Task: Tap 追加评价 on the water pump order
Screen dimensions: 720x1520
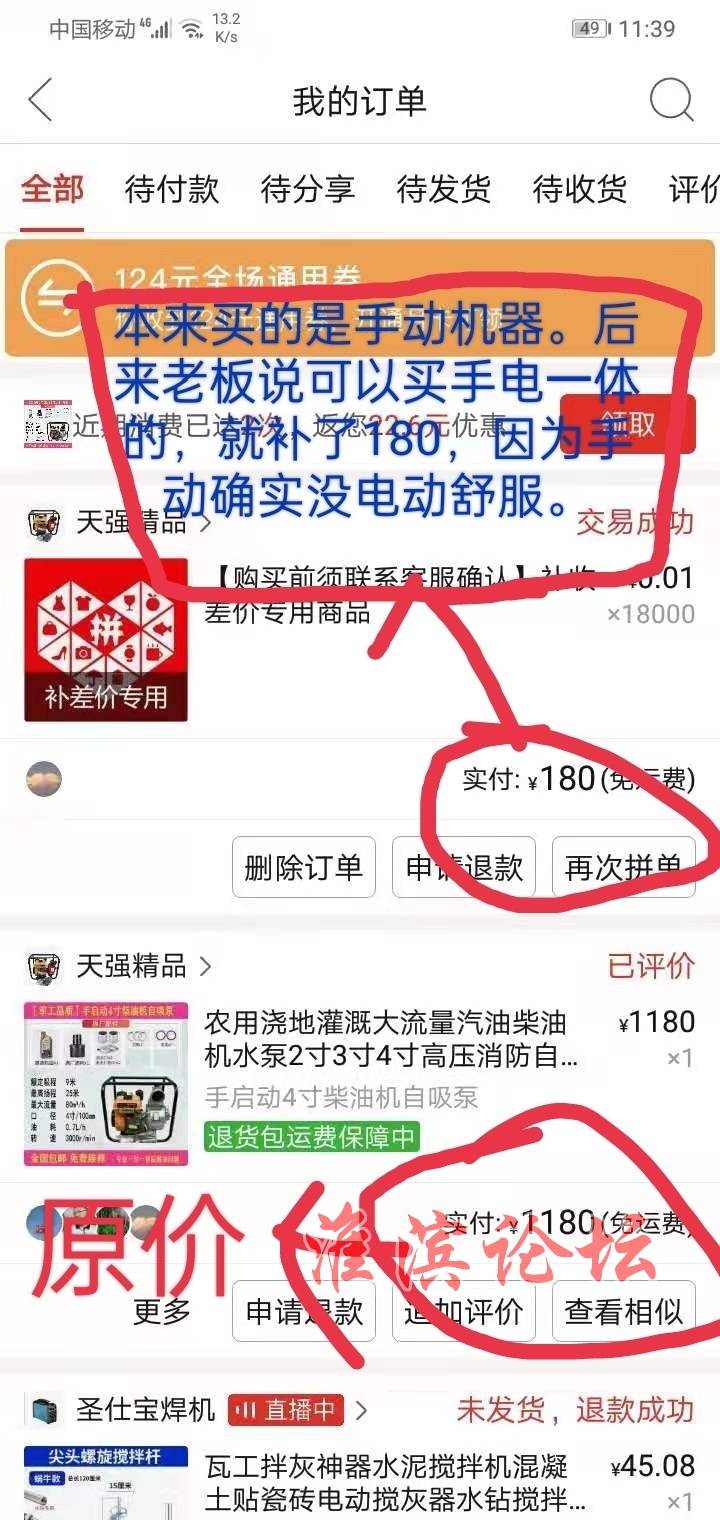Action: (x=464, y=1311)
